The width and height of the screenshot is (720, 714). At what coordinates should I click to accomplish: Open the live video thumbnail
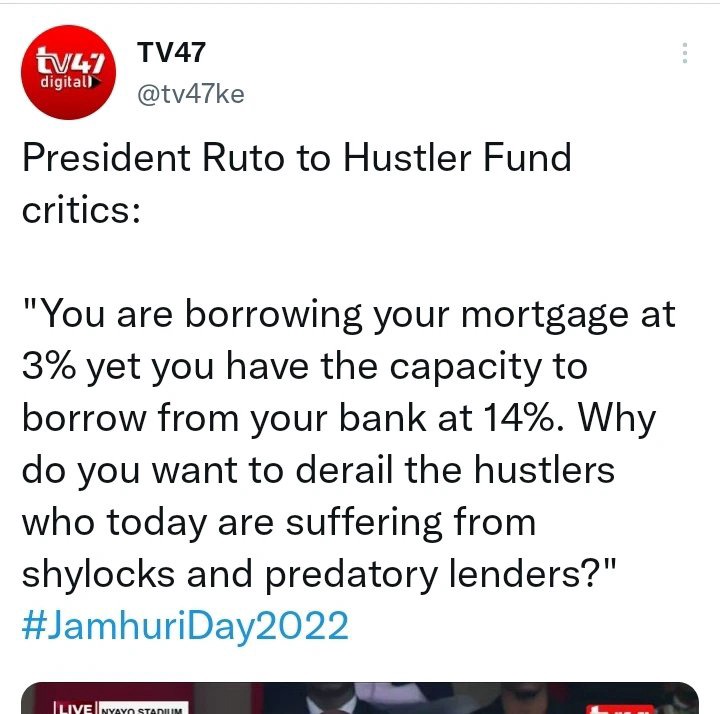pos(360,698)
